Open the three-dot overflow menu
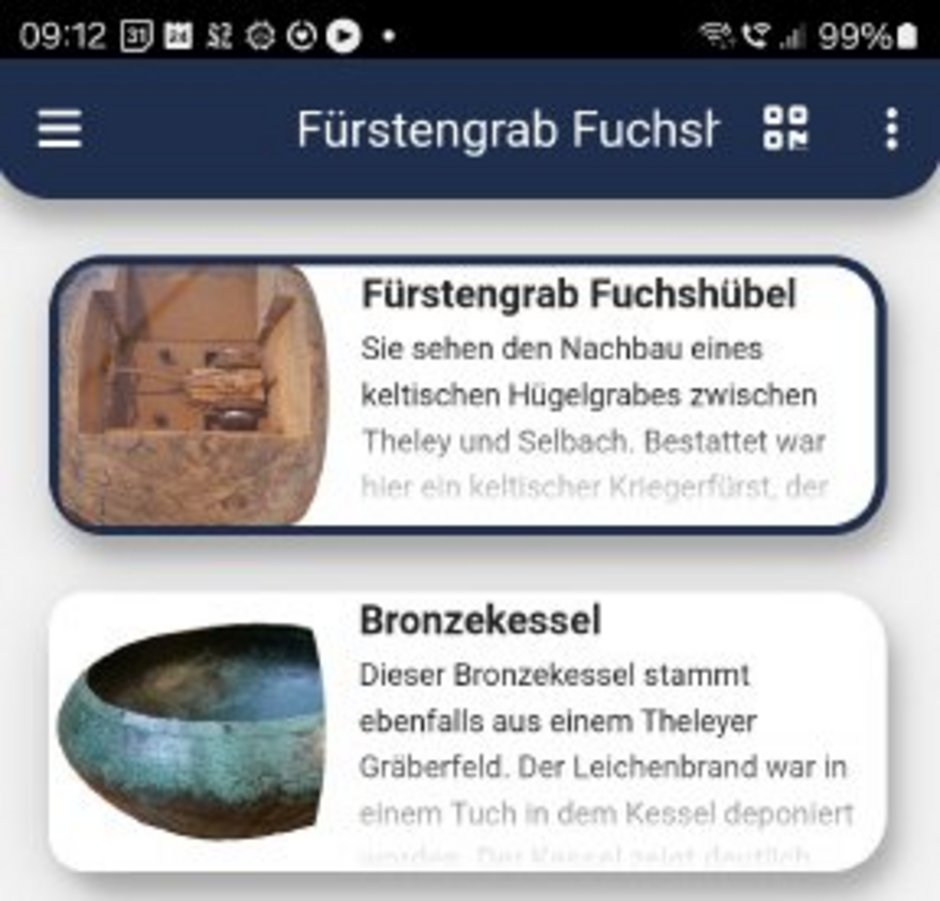This screenshot has width=940, height=901. coord(891,130)
